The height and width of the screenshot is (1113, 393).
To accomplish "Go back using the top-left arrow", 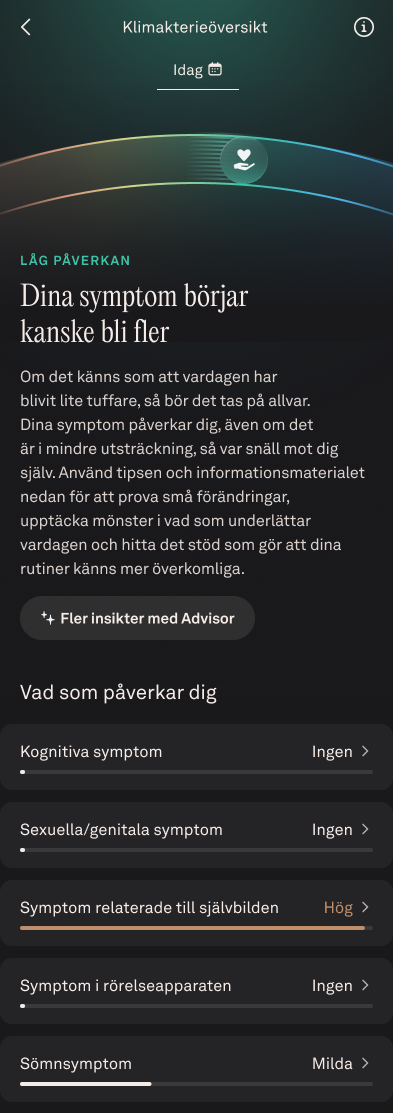I will click(26, 28).
